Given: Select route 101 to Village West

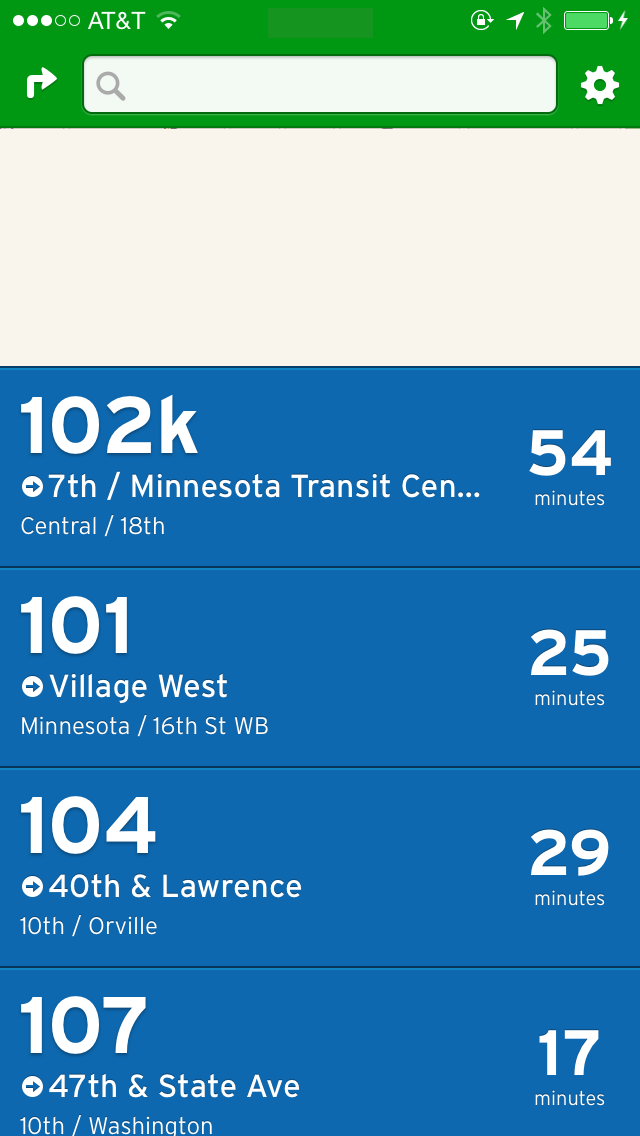Looking at the screenshot, I should point(320,668).
